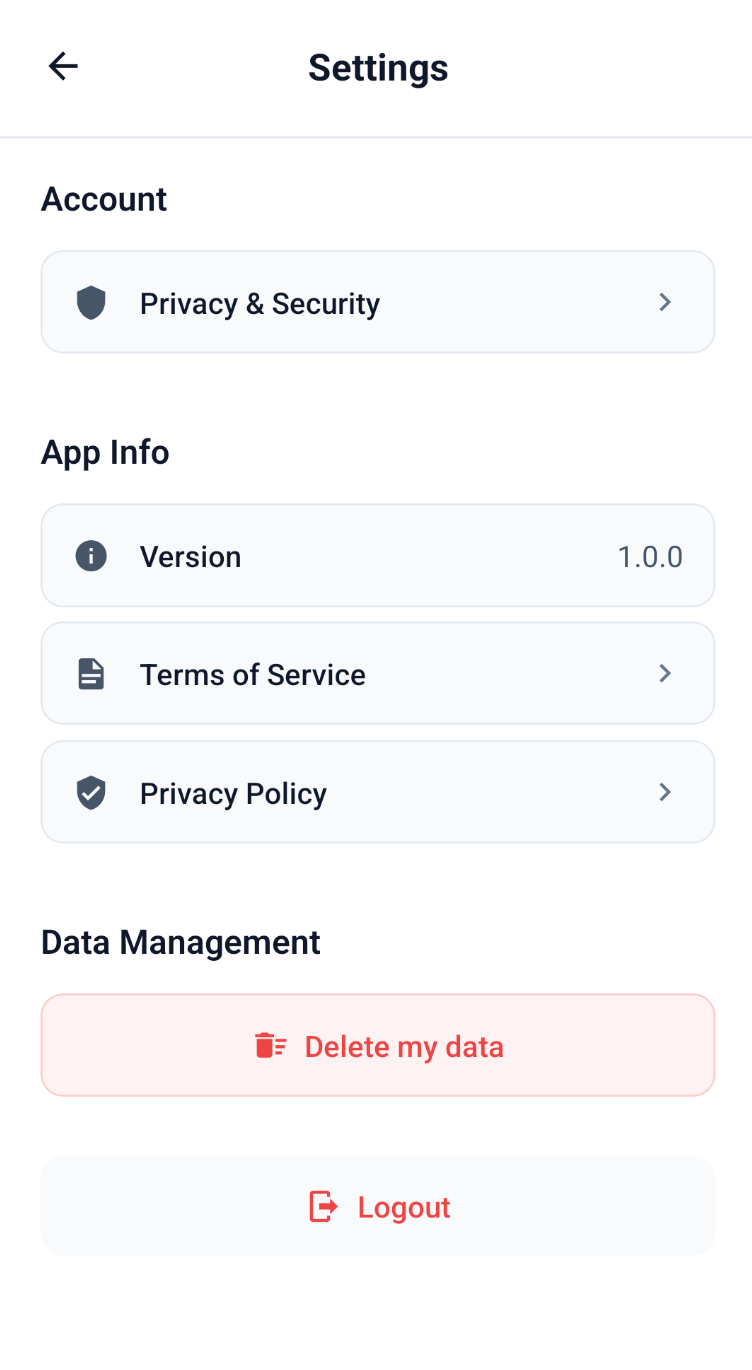The height and width of the screenshot is (1370, 752).
Task: Open the Privacy Policy page
Action: (x=378, y=792)
